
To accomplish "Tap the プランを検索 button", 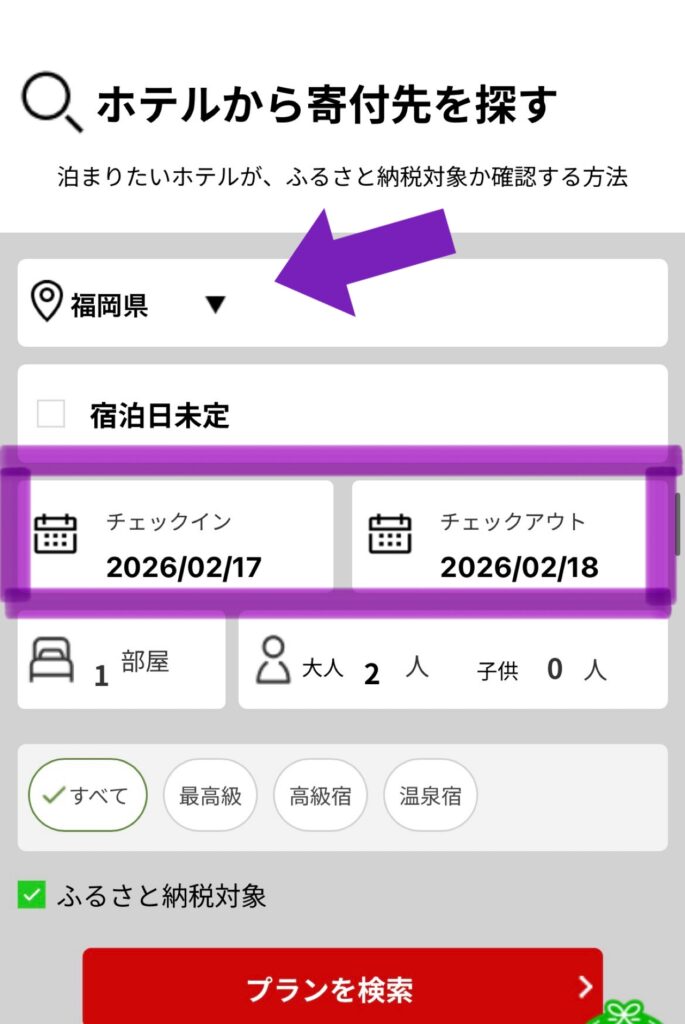I will pos(342,988).
